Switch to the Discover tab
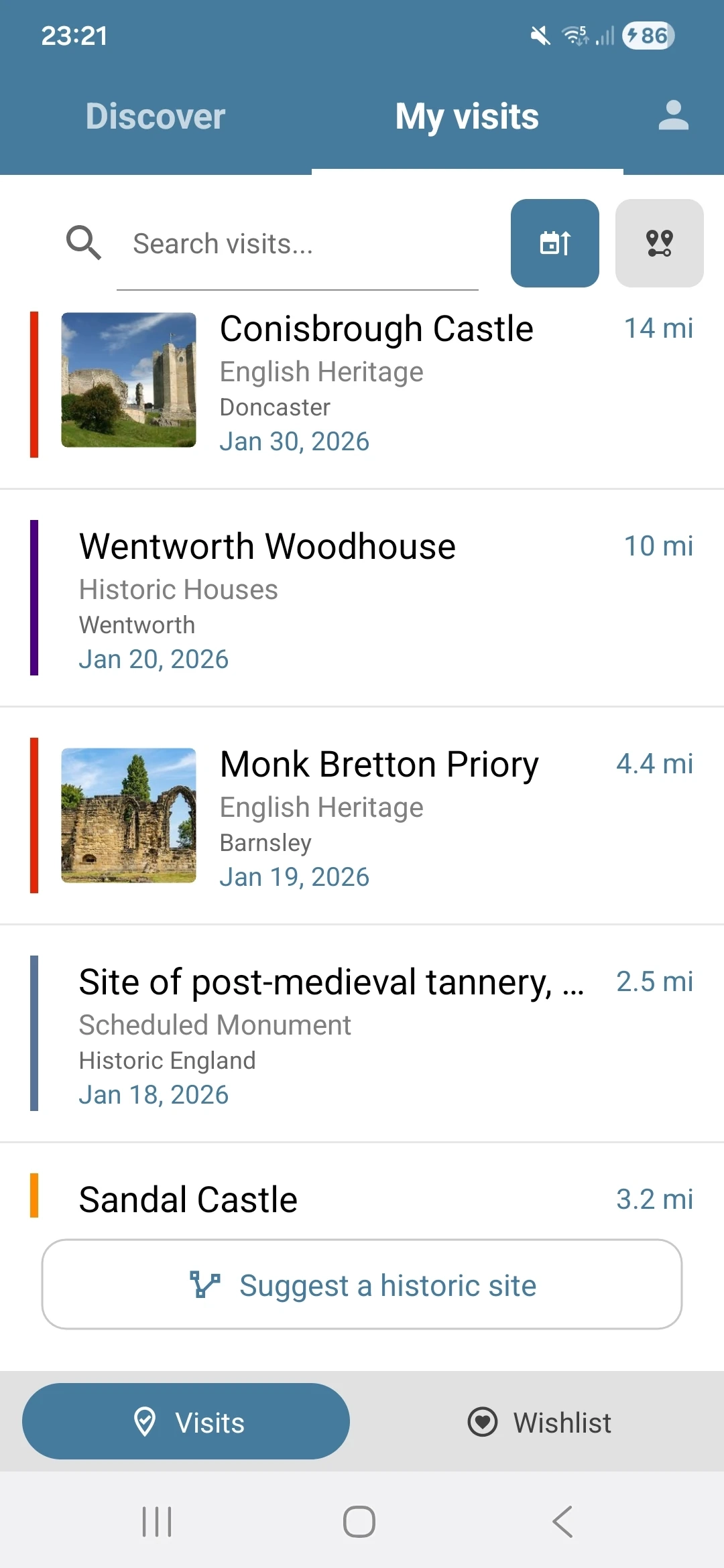Screen dimensions: 724x1568 [x=155, y=116]
